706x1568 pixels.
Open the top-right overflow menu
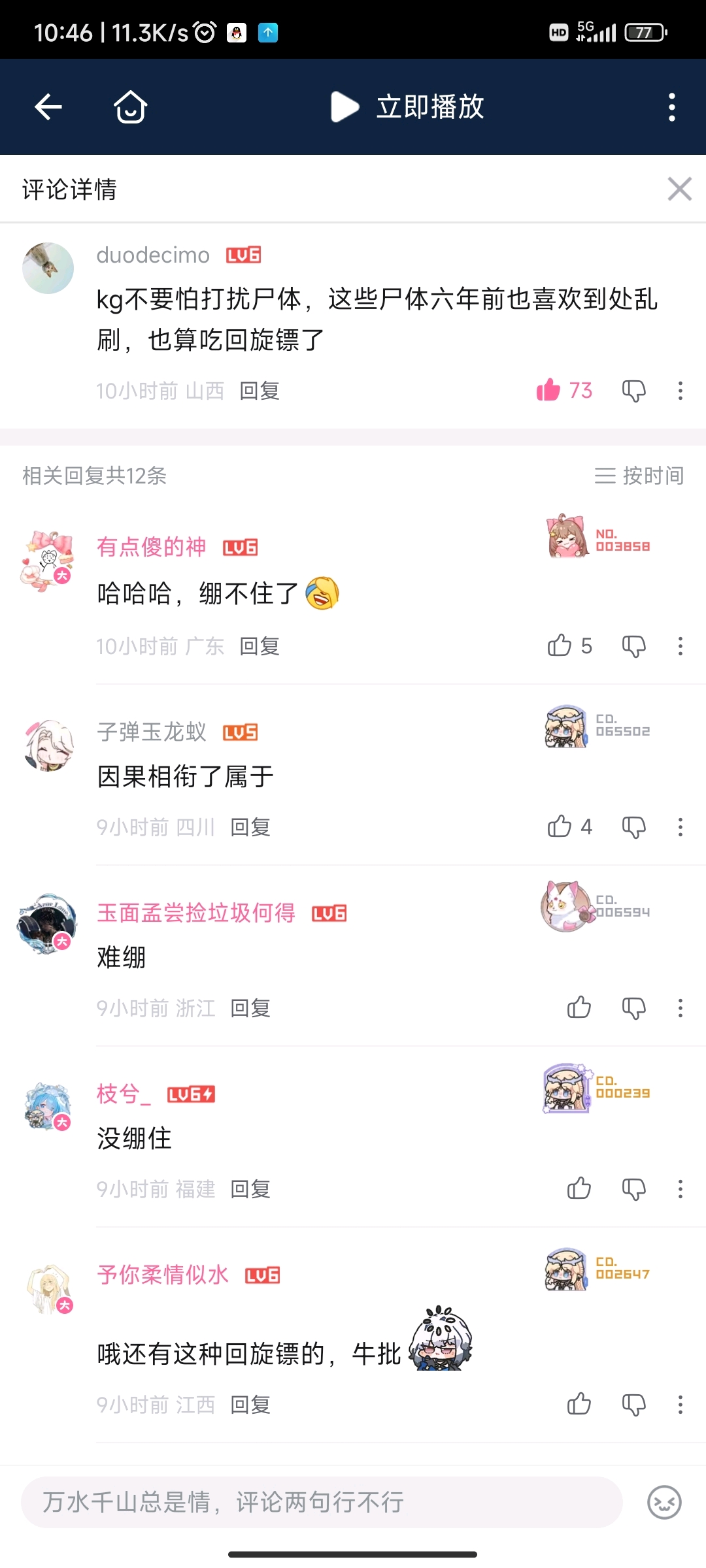pyautogui.click(x=671, y=106)
